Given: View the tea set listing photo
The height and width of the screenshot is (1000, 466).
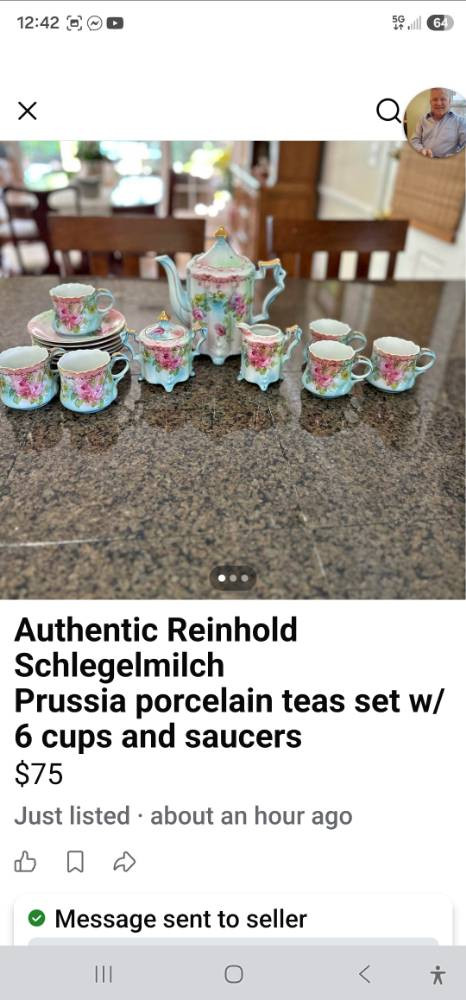Looking at the screenshot, I should pos(233,370).
